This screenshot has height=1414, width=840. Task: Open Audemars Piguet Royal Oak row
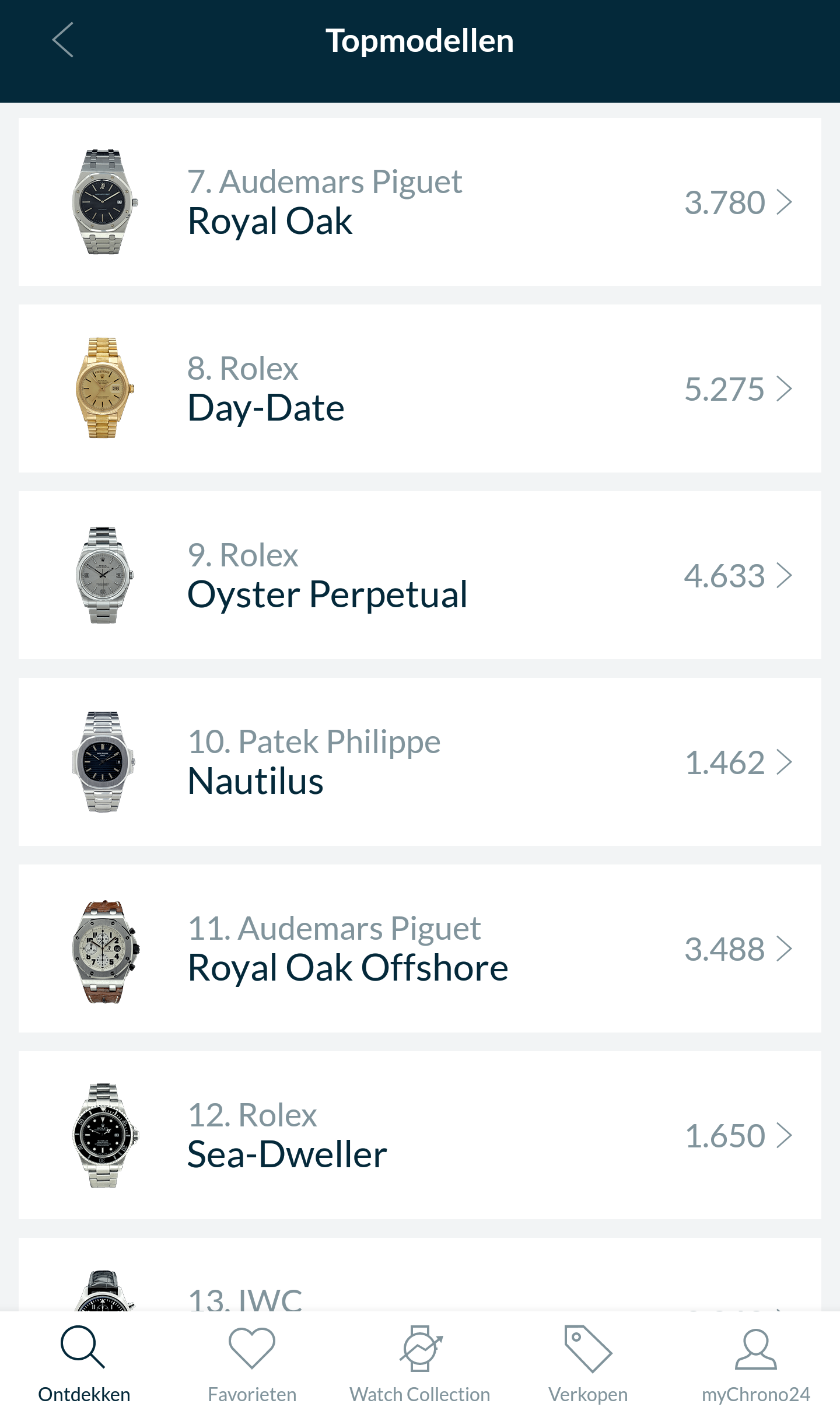click(x=420, y=202)
